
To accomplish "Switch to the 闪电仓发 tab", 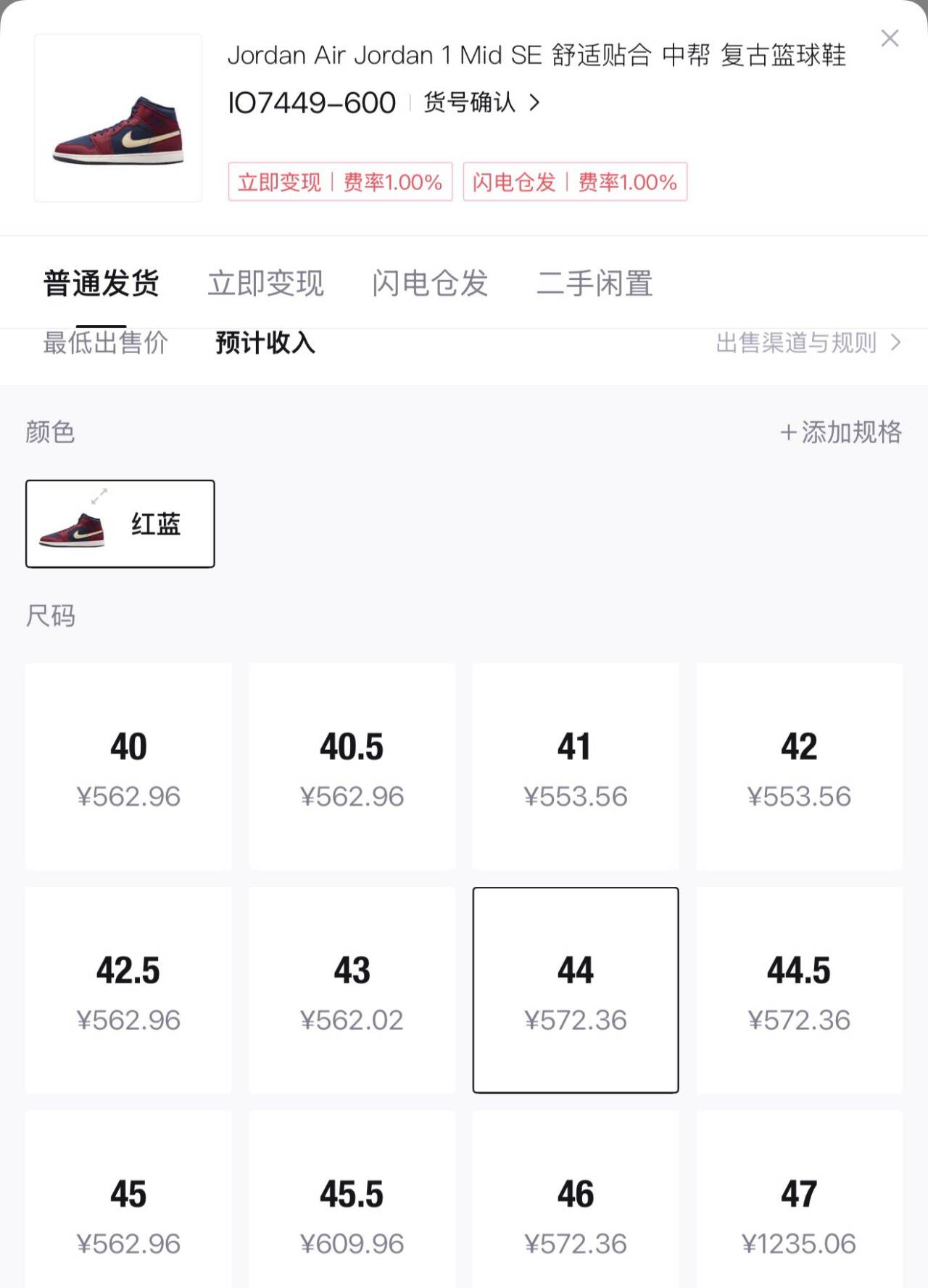I will pyautogui.click(x=430, y=283).
